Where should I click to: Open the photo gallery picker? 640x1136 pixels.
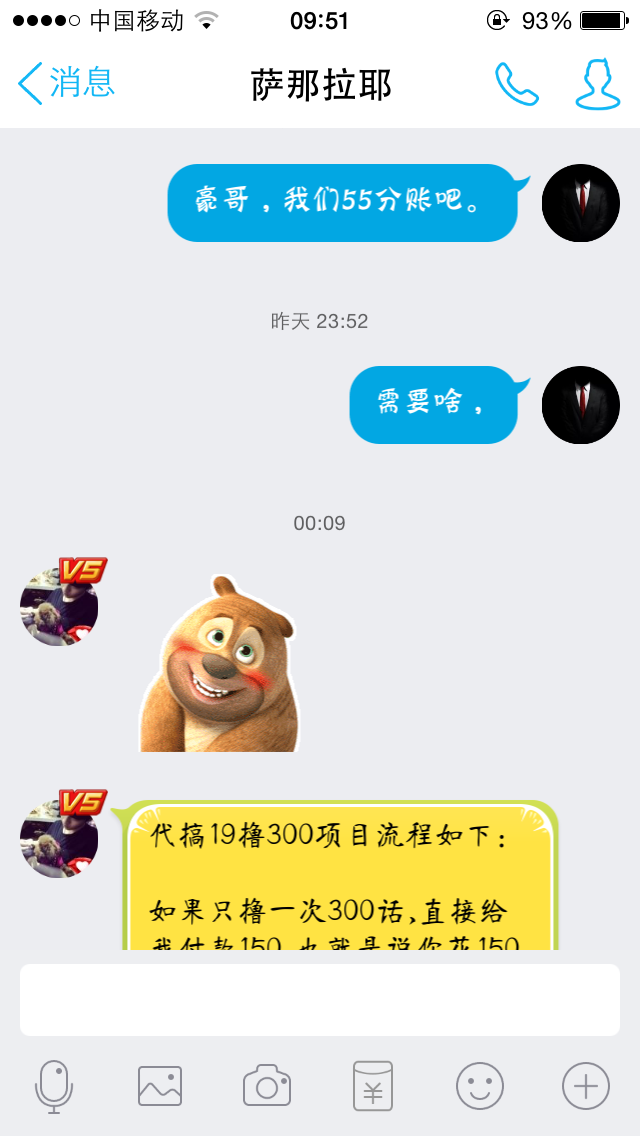(160, 1086)
